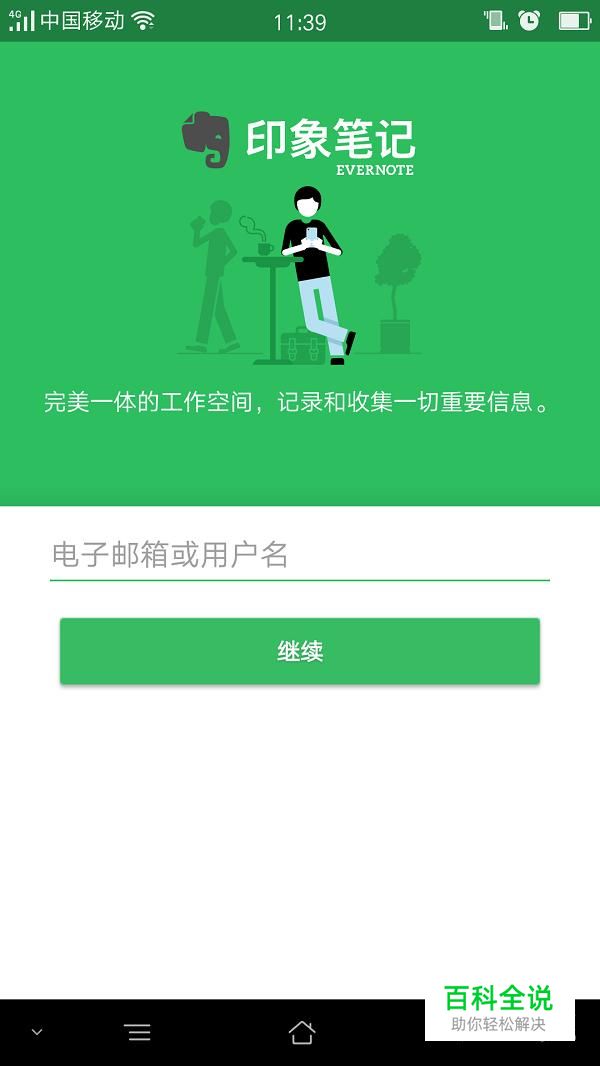Tap the green 继续 button
This screenshot has width=600, height=1066.
[x=299, y=651]
